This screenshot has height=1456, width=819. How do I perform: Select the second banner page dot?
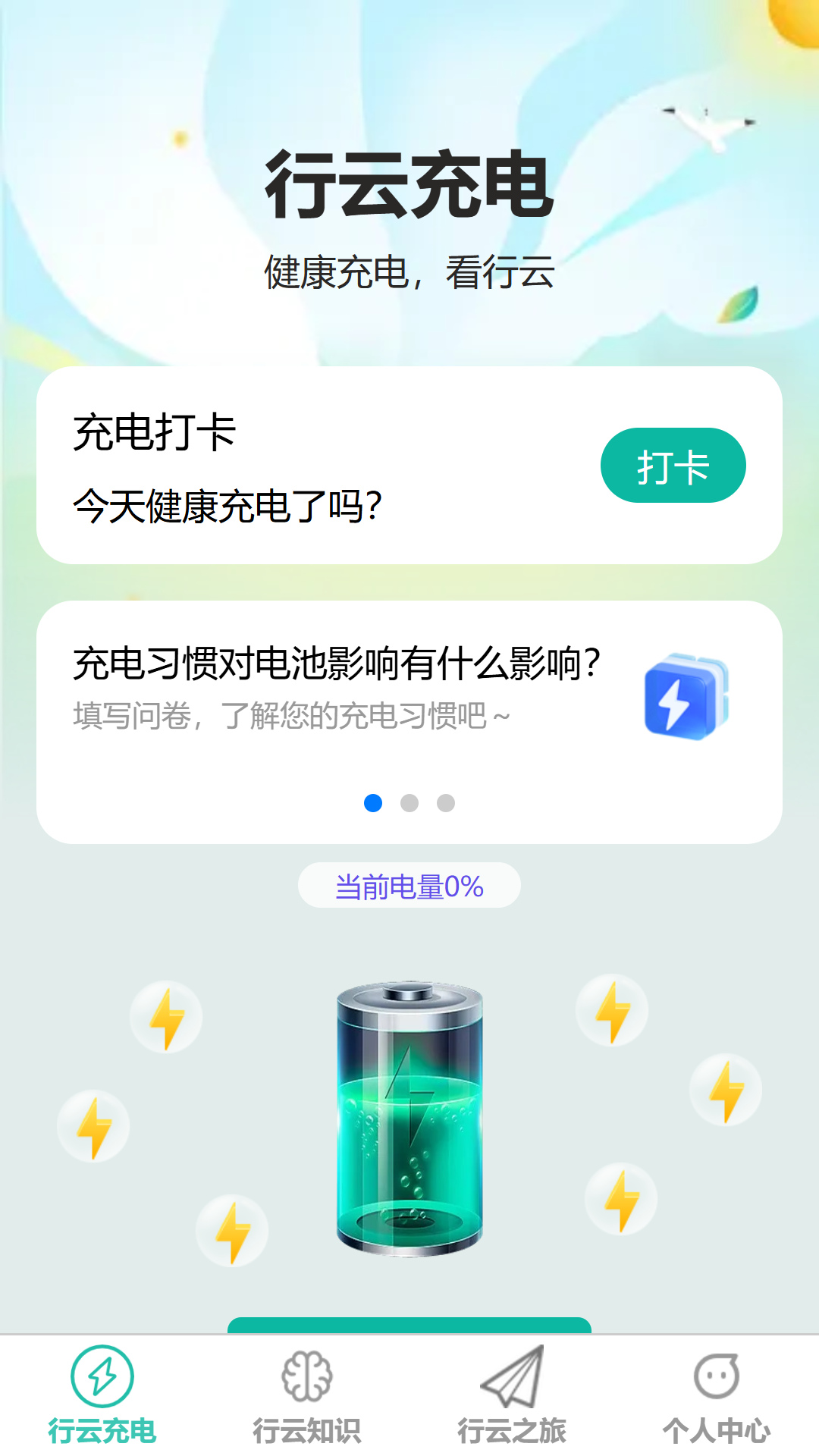click(409, 803)
